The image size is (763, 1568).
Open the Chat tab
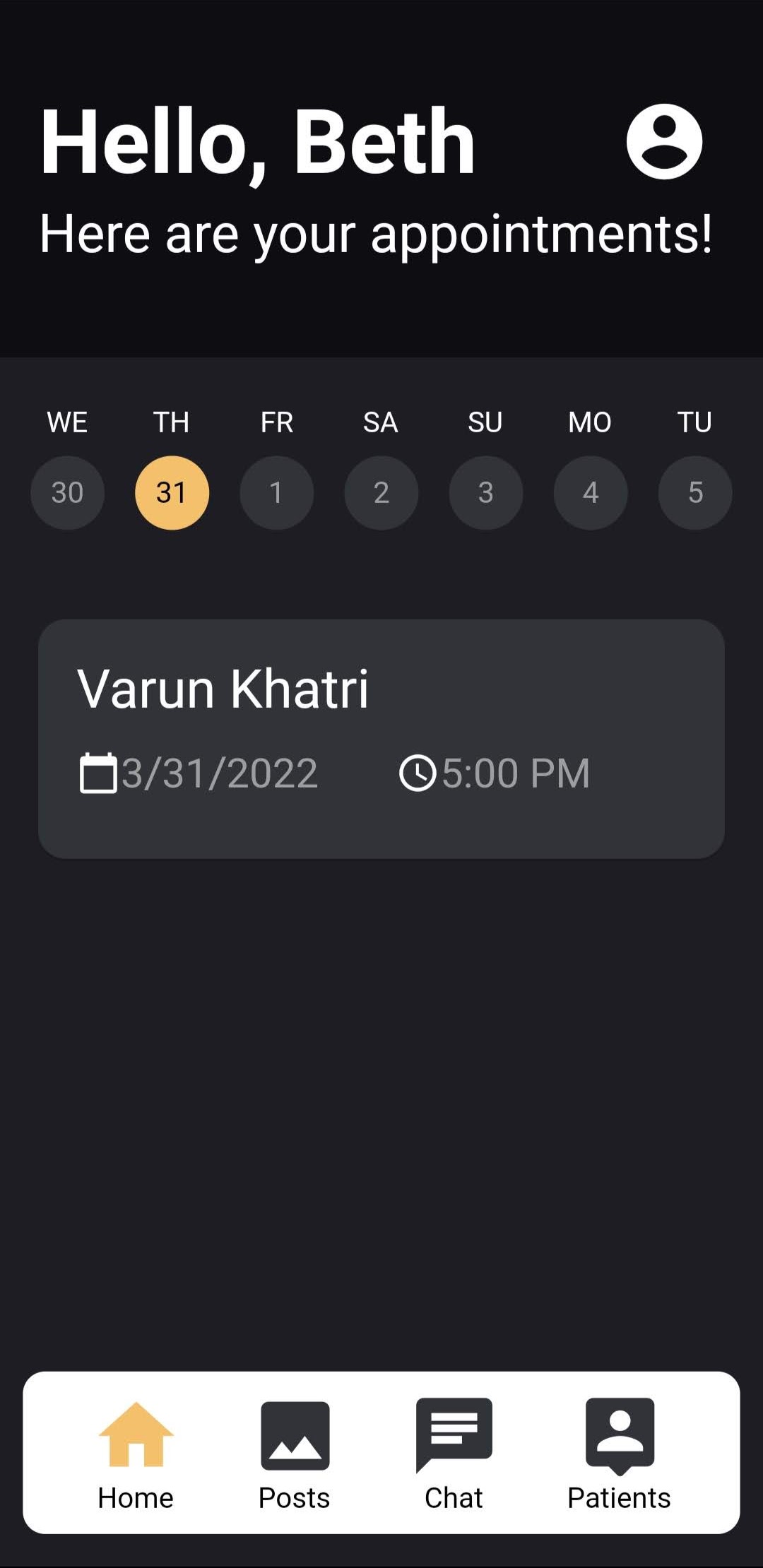(454, 1455)
